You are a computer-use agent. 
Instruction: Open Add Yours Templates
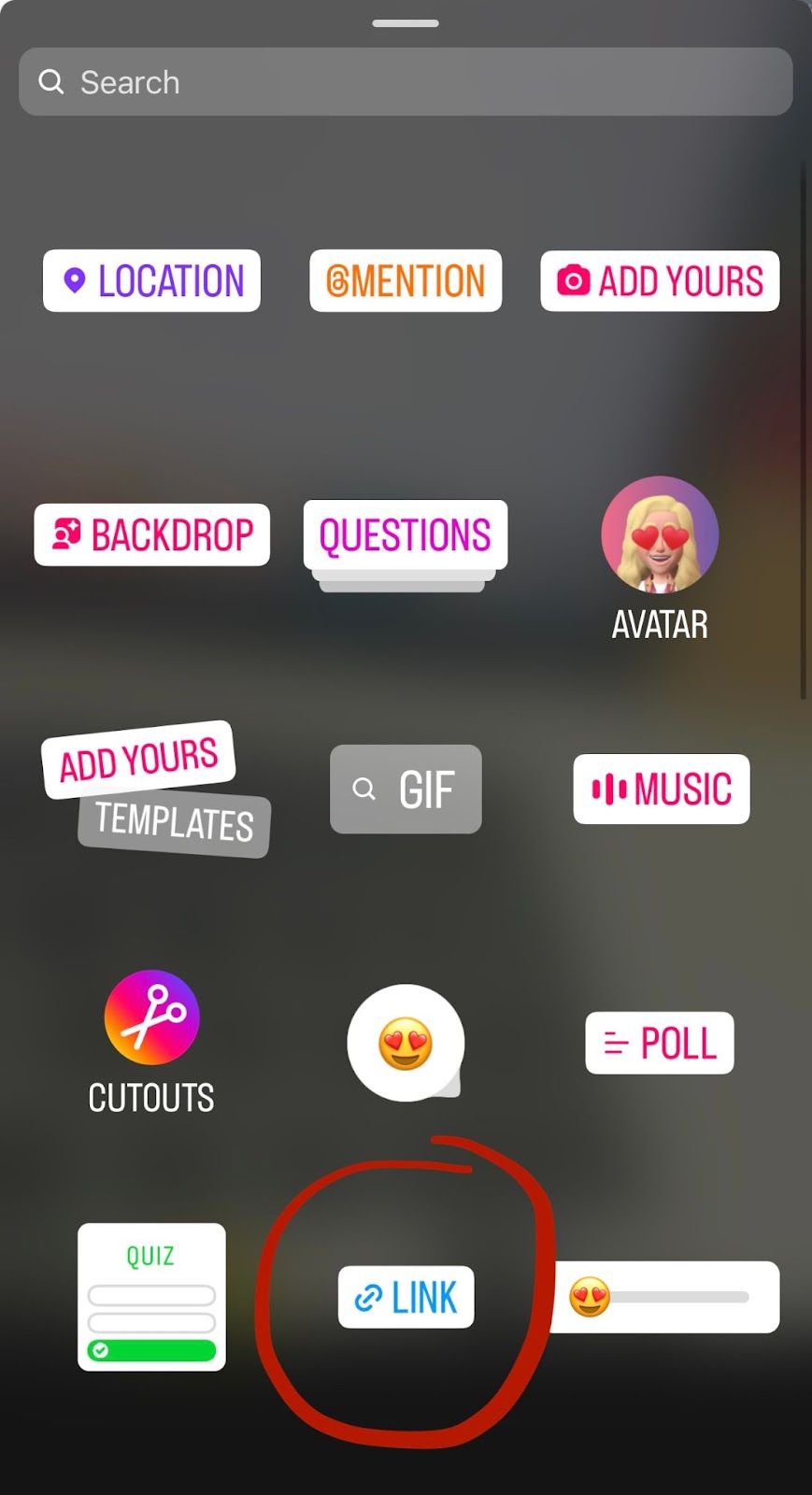[x=156, y=790]
